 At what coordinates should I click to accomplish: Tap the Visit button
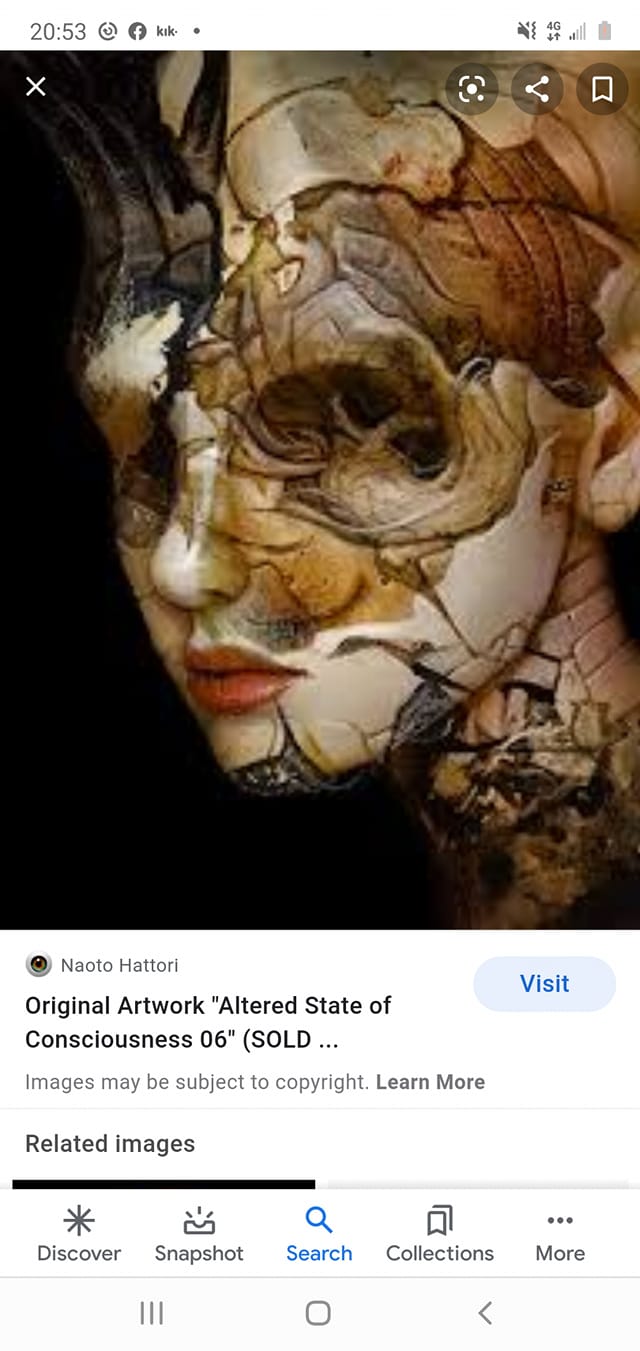pyautogui.click(x=544, y=984)
